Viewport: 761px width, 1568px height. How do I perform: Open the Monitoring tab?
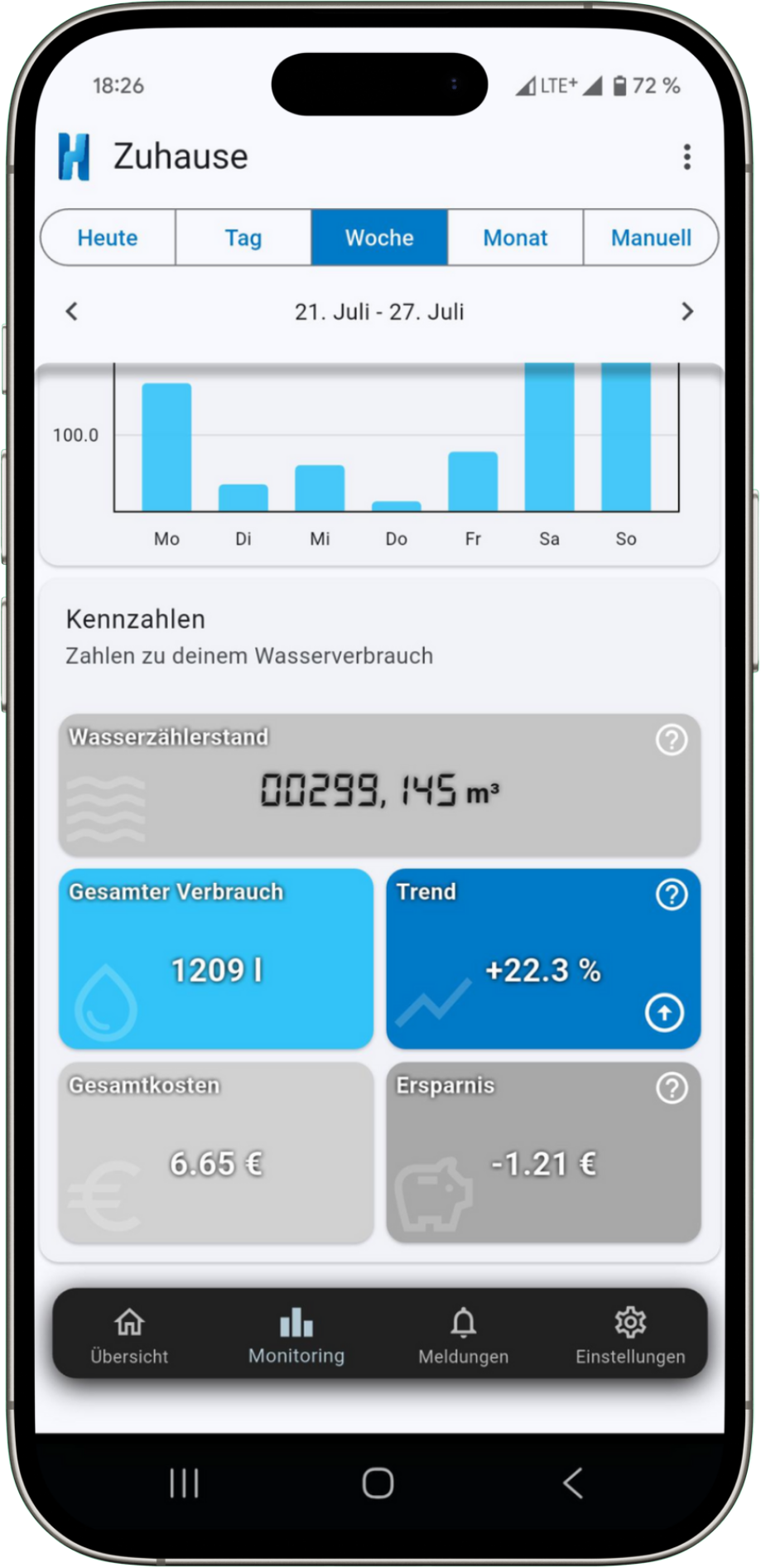[296, 1334]
